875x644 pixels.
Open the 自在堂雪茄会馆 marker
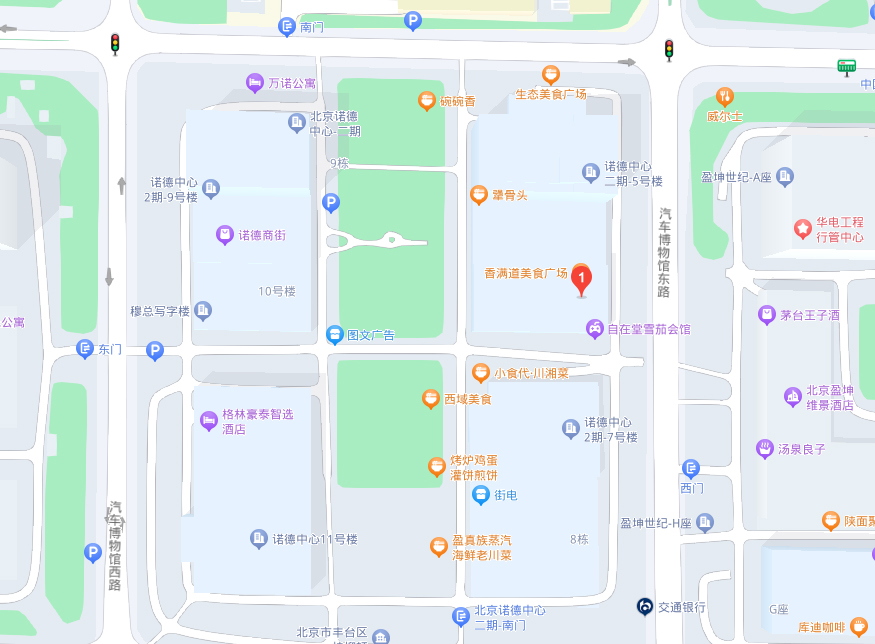click(x=594, y=328)
